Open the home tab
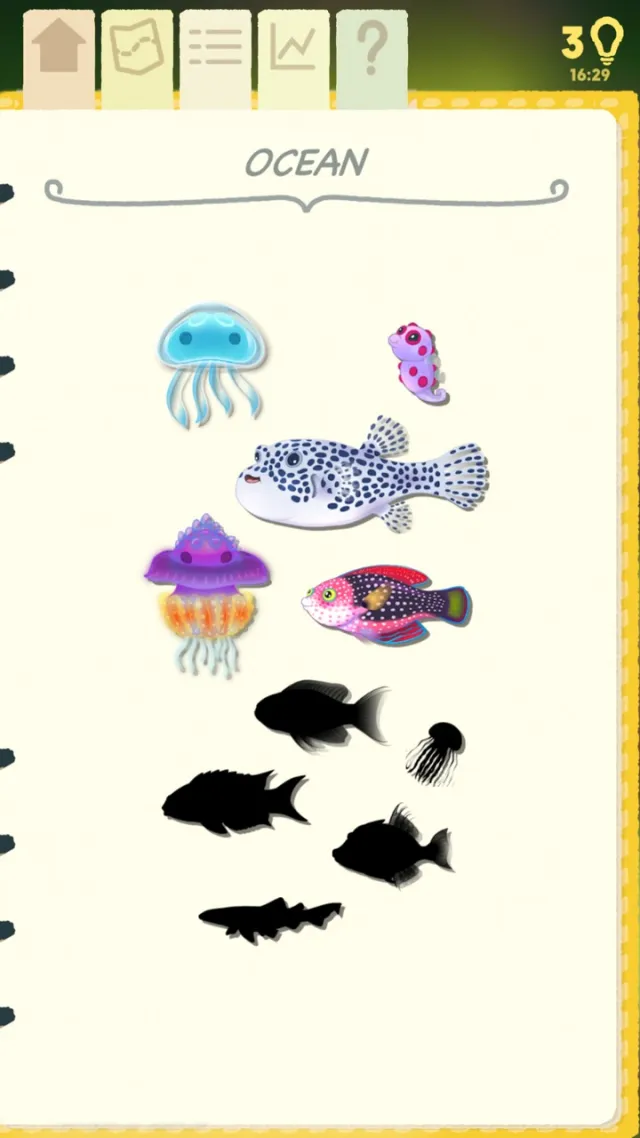The height and width of the screenshot is (1138, 640). 59,50
